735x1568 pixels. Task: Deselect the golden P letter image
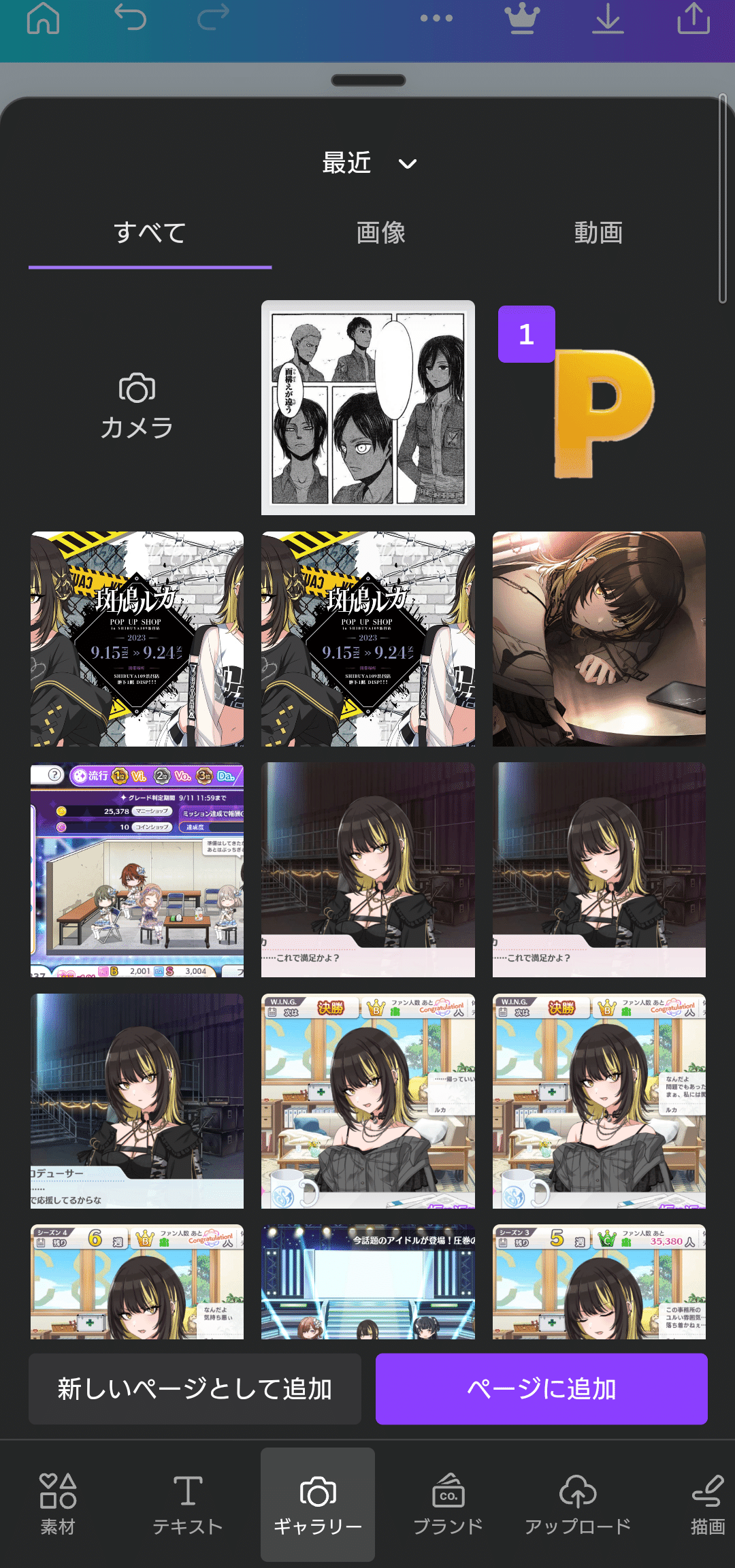pos(599,407)
